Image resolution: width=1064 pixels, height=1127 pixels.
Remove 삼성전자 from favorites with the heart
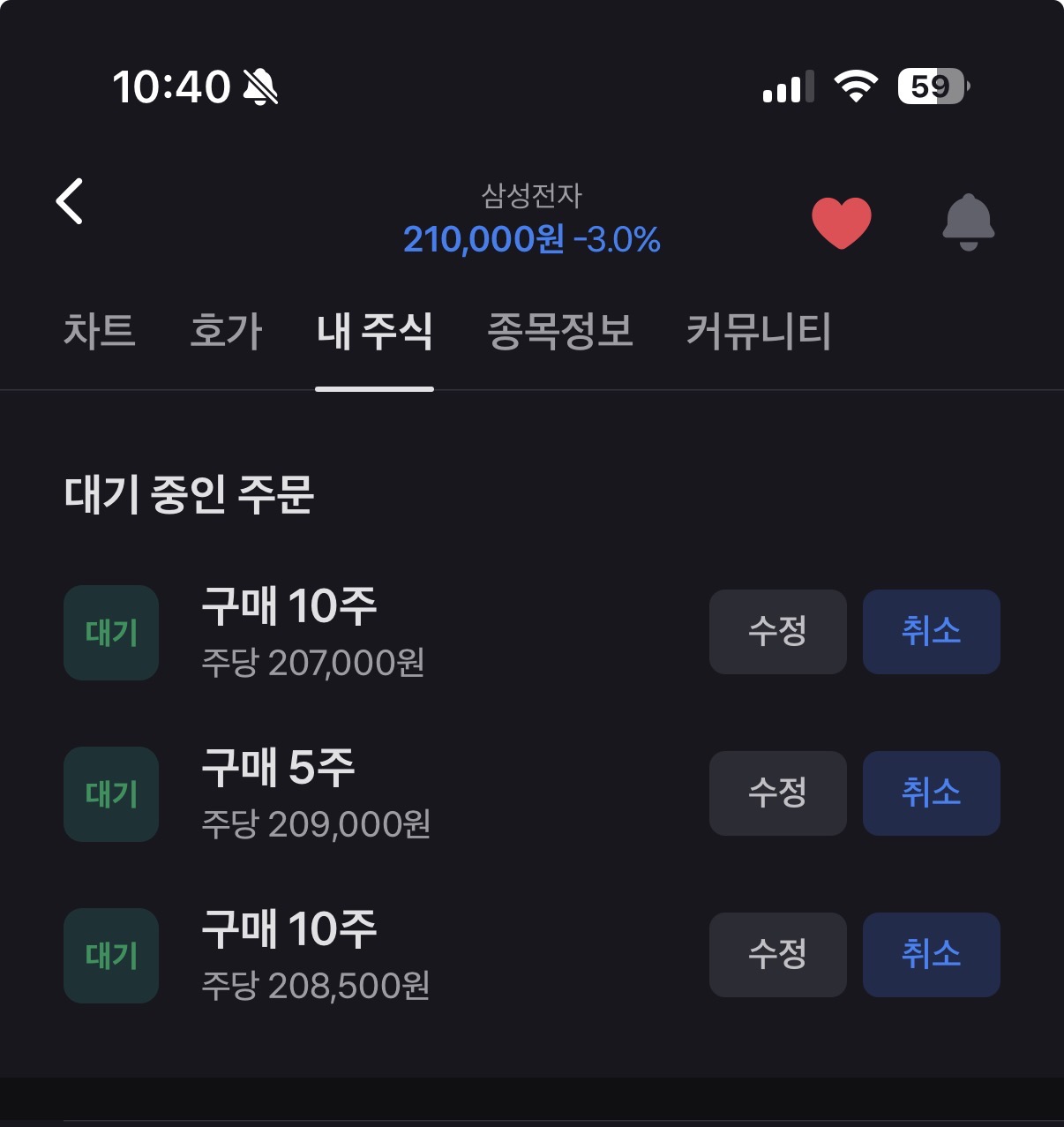click(x=841, y=222)
